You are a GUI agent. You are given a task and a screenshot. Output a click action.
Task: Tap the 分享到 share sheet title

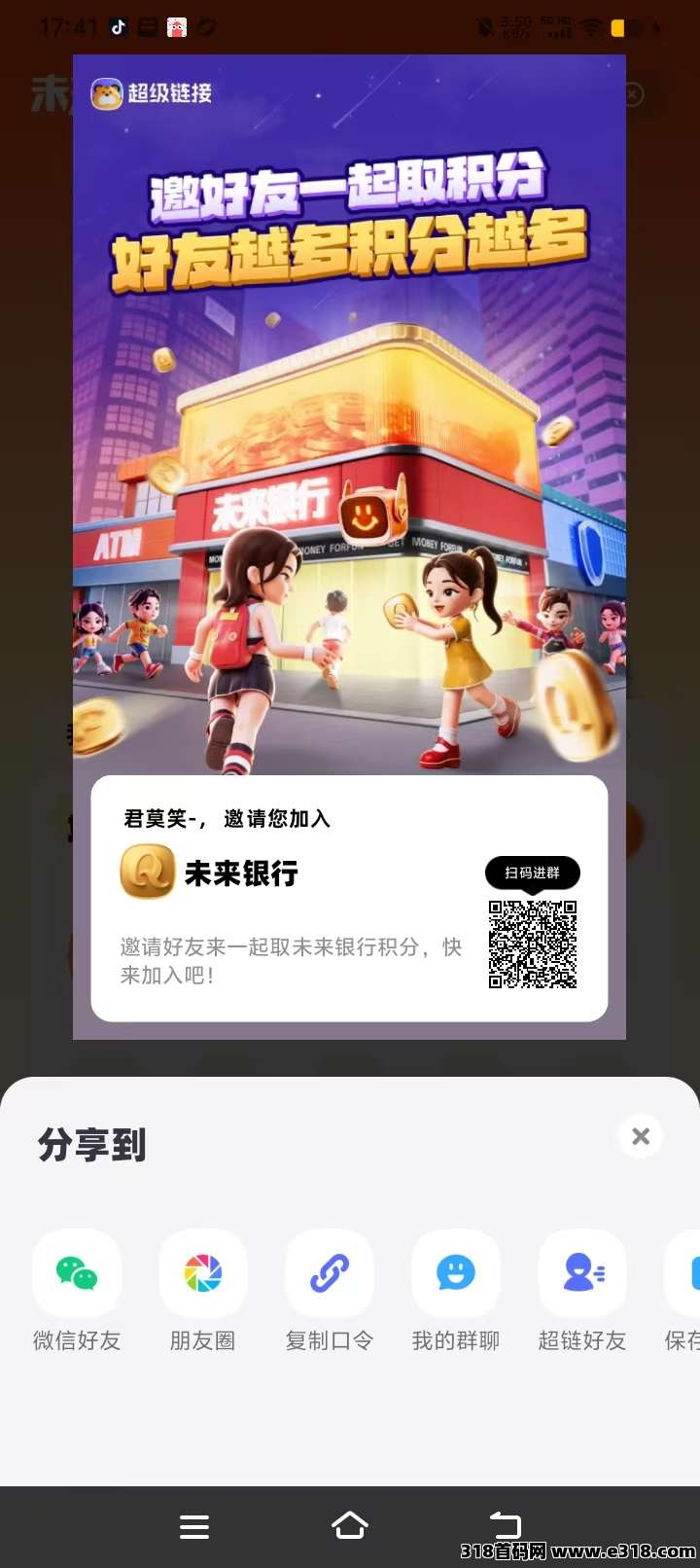90,1147
